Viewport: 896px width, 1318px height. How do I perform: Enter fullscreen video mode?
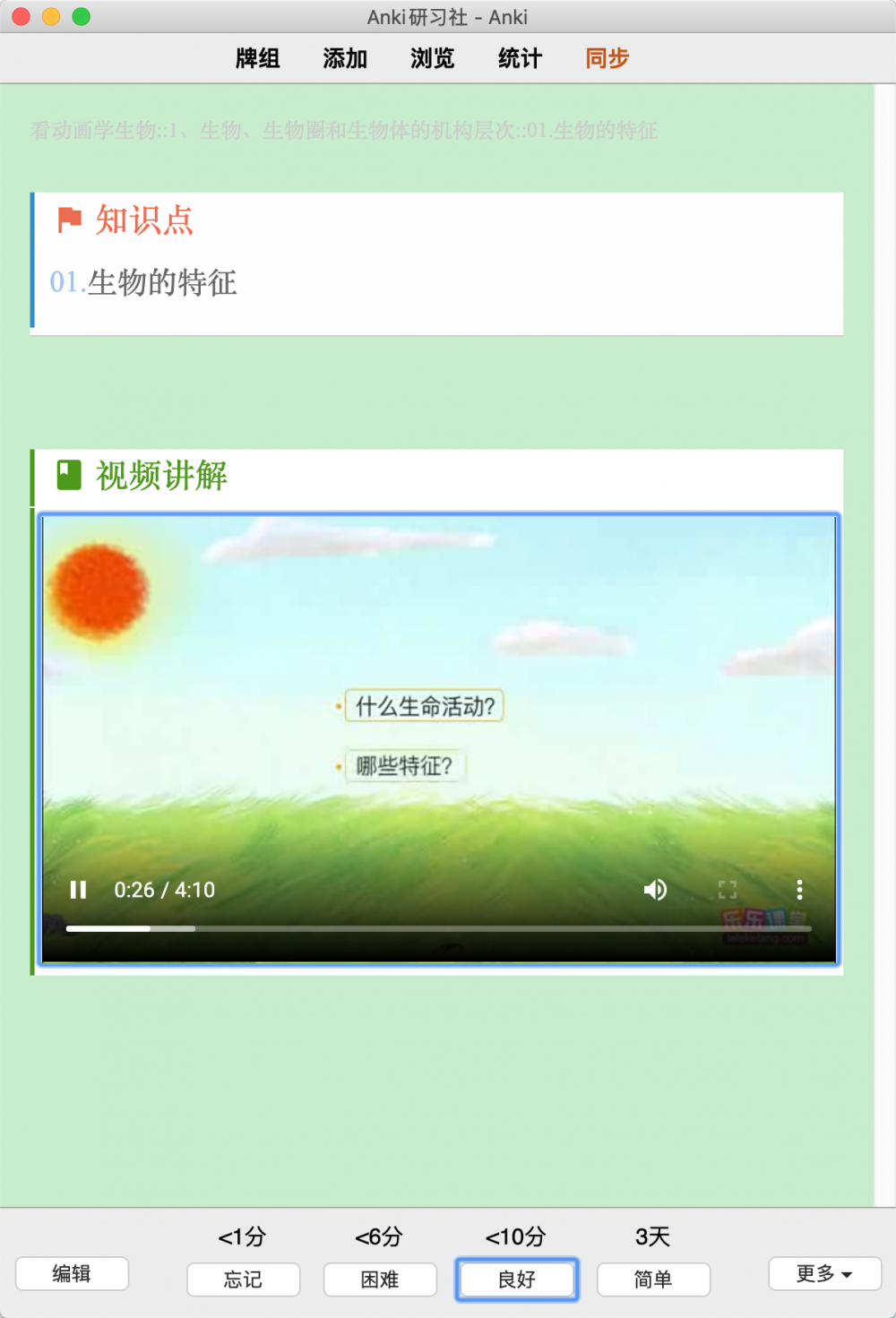(x=728, y=890)
